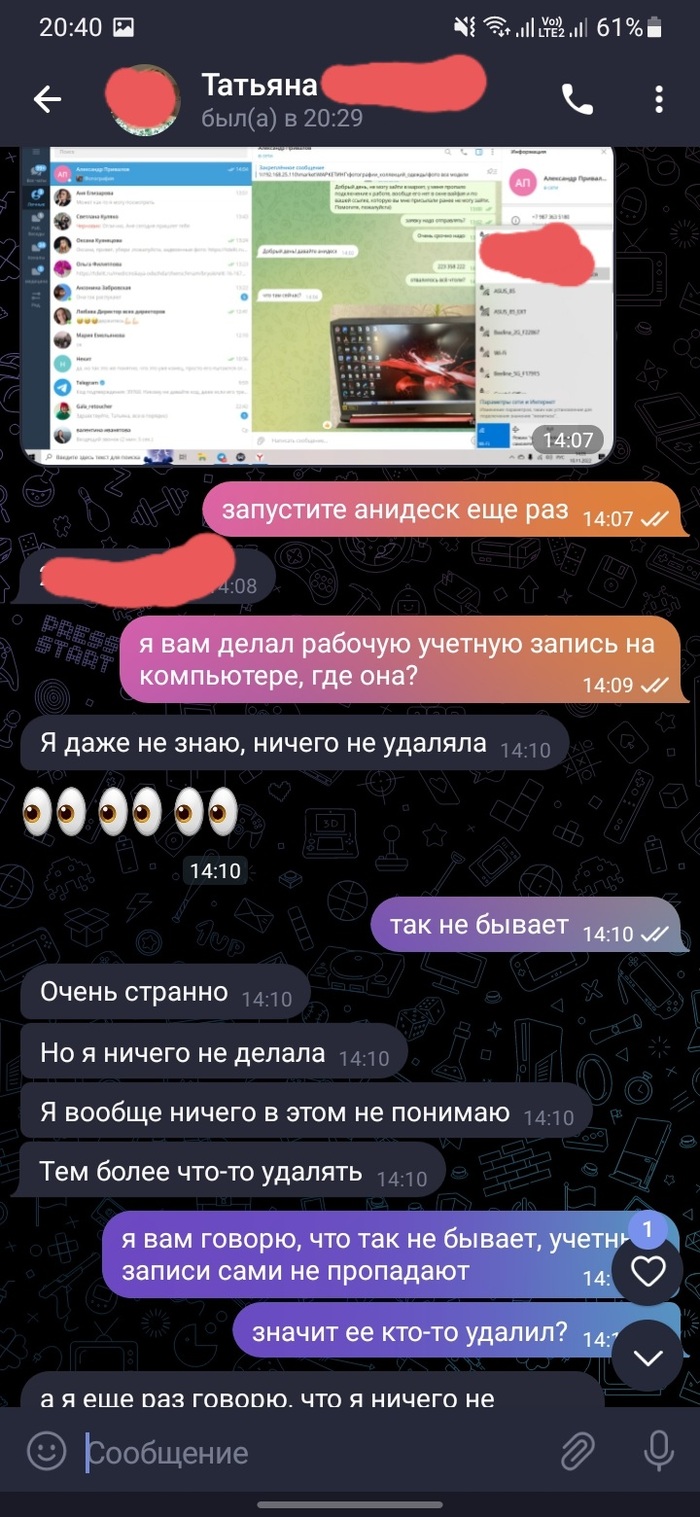Jump to the latest messages arrow
The image size is (700, 1517).
(x=648, y=1357)
